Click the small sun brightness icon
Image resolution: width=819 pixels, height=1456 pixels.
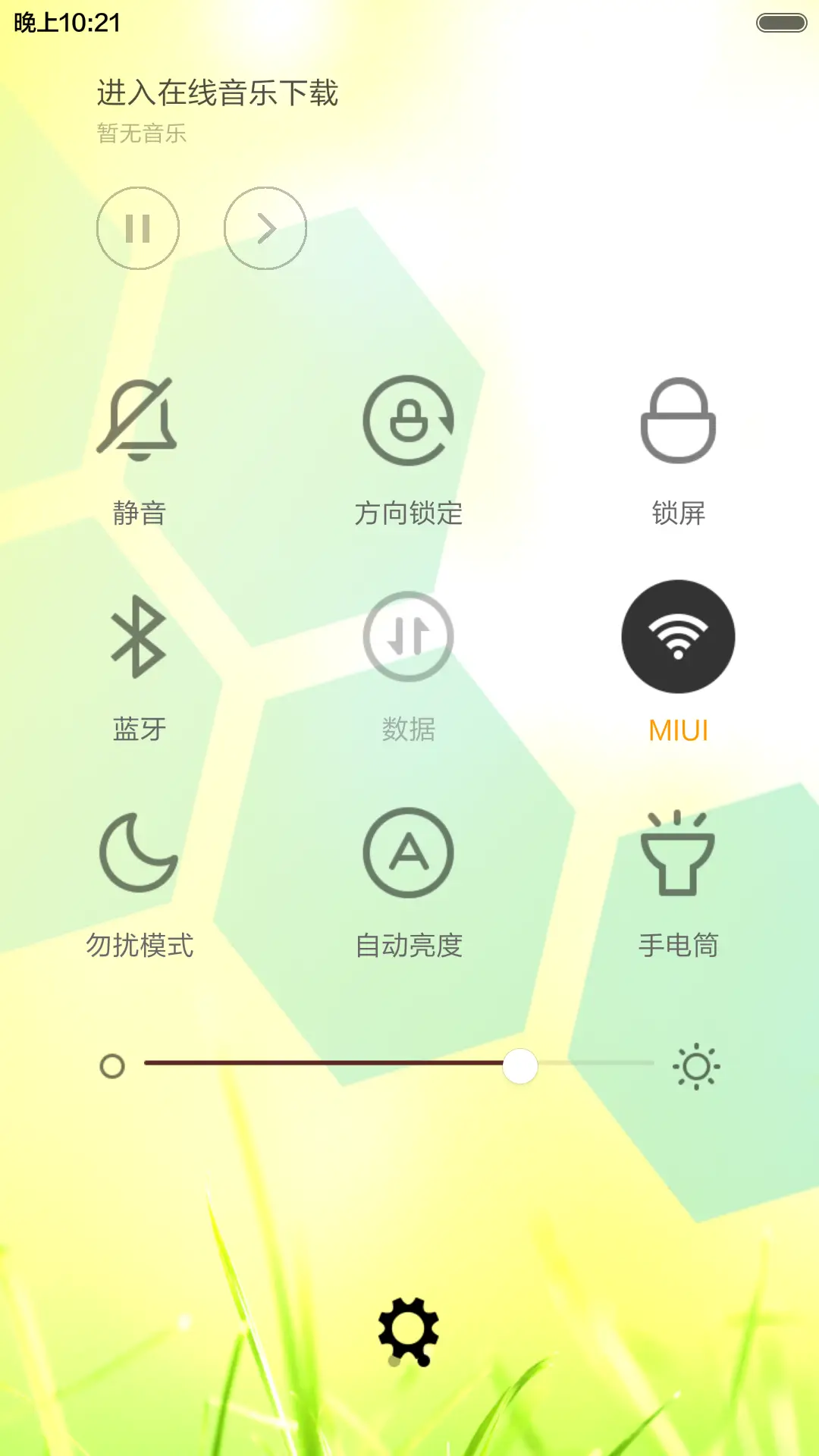[x=697, y=1065]
